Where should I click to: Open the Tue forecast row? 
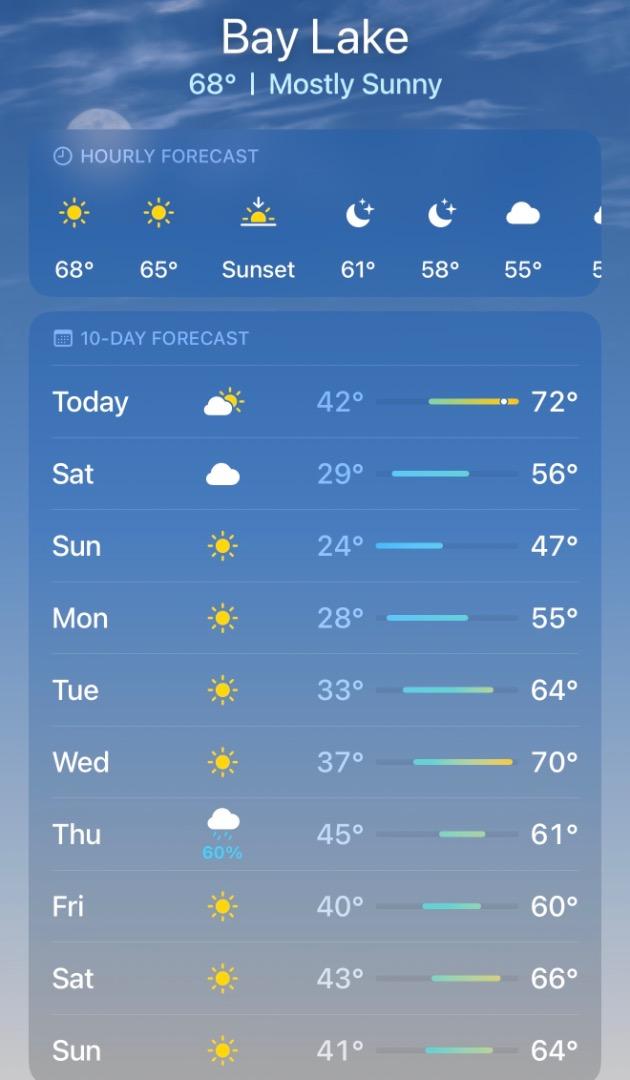tap(315, 690)
